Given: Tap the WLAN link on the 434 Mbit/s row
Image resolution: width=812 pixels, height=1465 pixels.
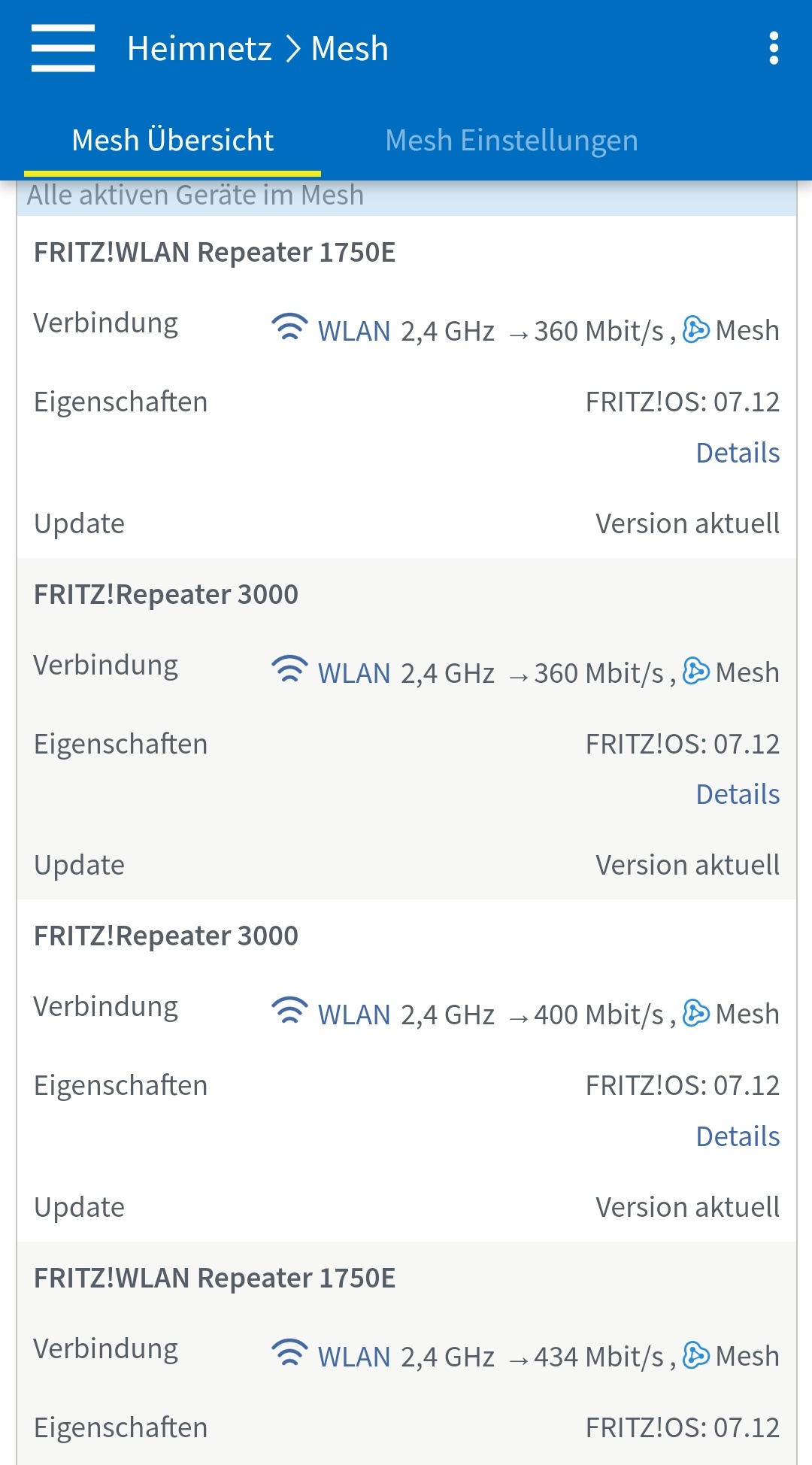Looking at the screenshot, I should pyautogui.click(x=353, y=1357).
